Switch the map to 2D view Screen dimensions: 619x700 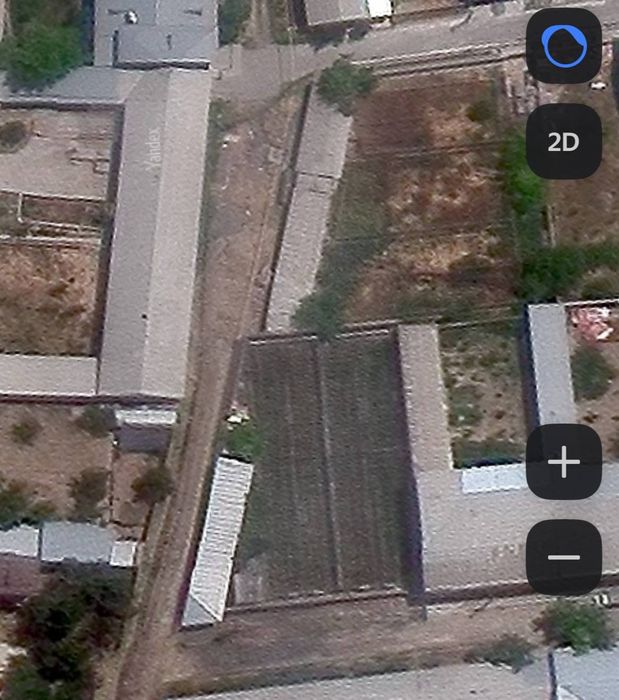[563, 142]
